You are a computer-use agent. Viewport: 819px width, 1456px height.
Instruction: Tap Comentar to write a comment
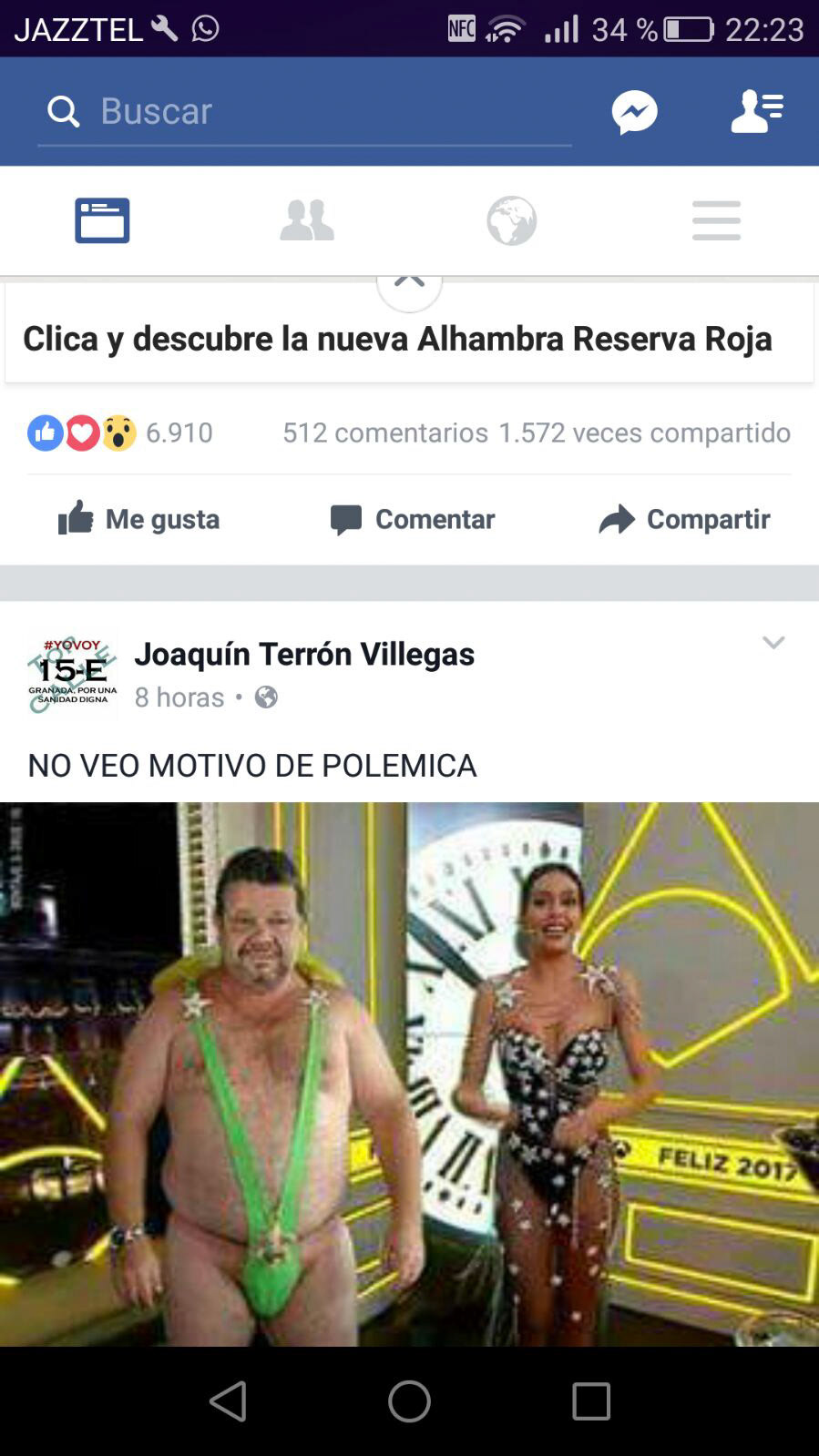[x=412, y=519]
